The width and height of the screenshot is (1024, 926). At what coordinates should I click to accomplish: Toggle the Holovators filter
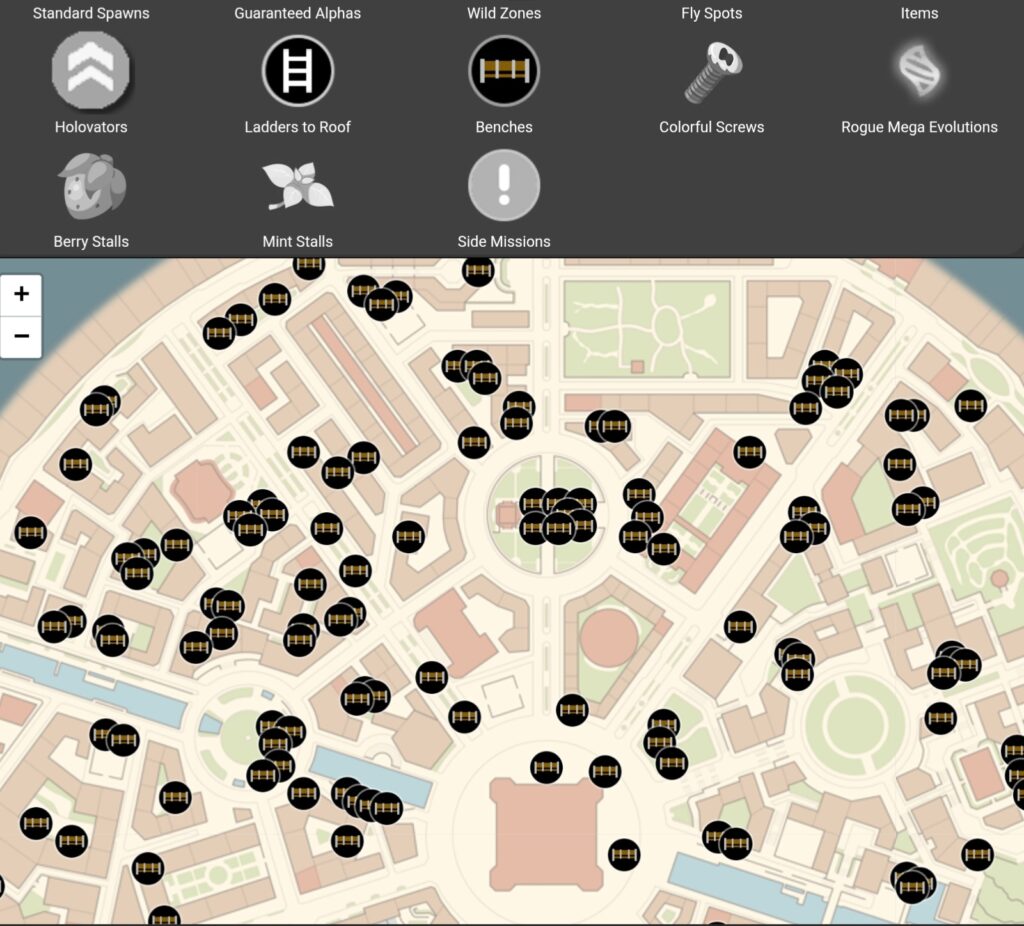91,72
